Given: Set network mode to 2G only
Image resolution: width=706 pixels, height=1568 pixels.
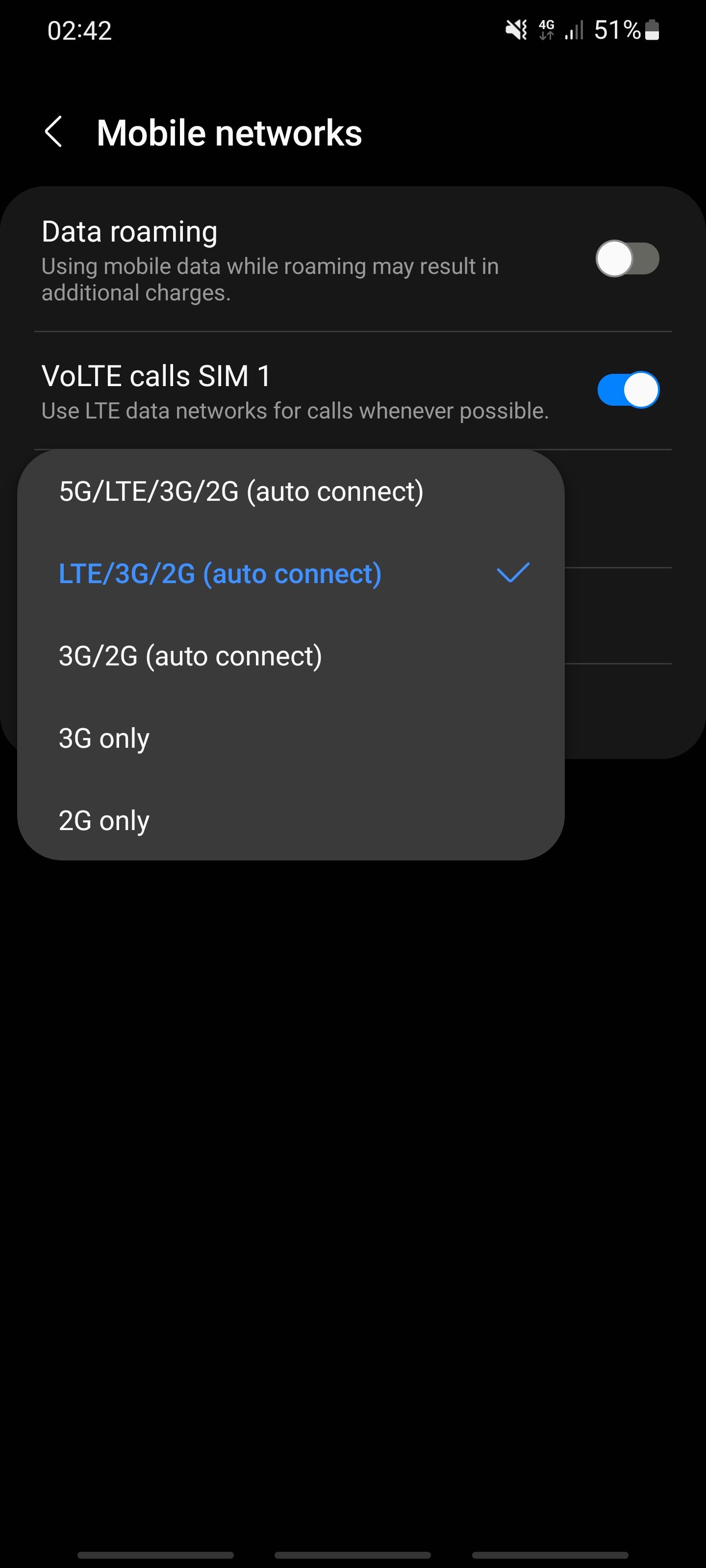Looking at the screenshot, I should (x=104, y=821).
